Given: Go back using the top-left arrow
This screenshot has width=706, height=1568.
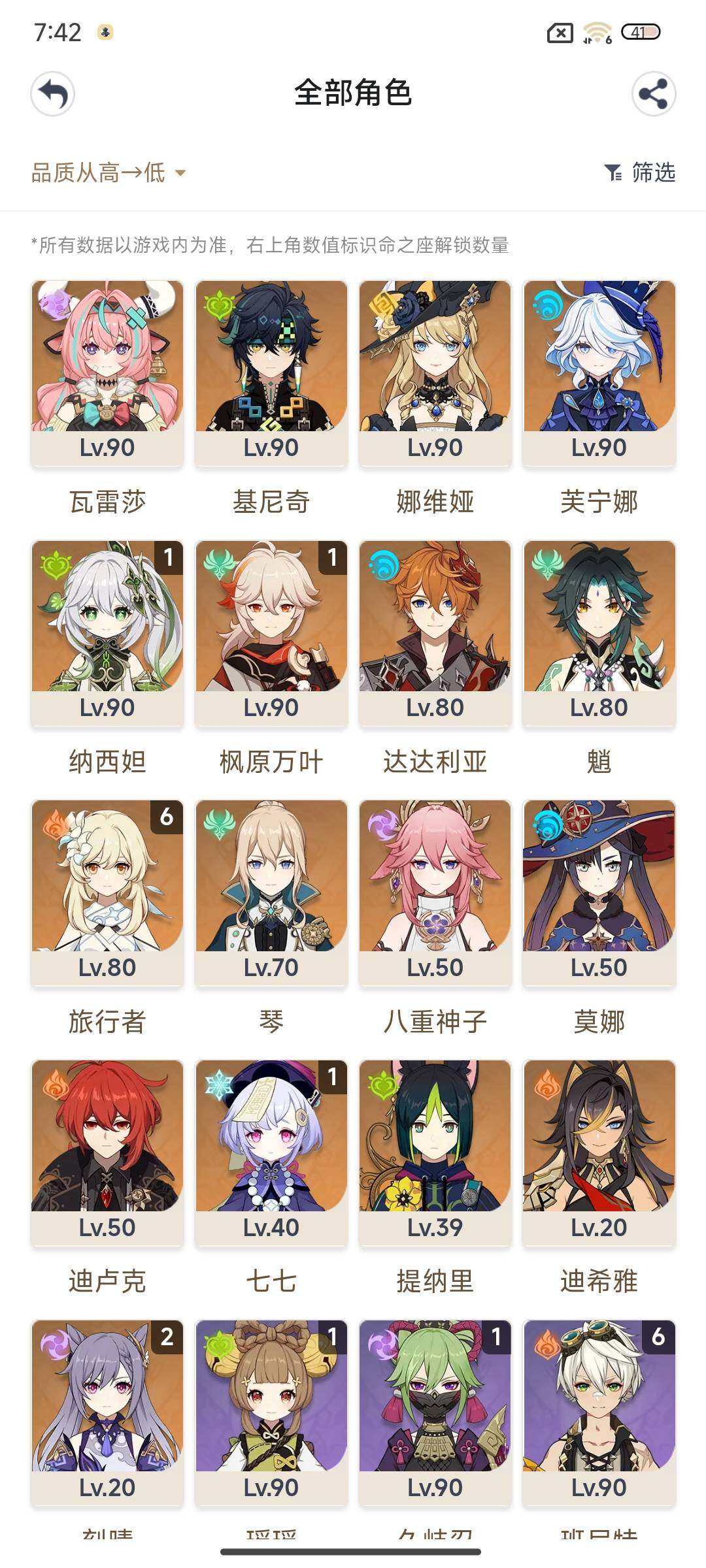Looking at the screenshot, I should coord(52,94).
